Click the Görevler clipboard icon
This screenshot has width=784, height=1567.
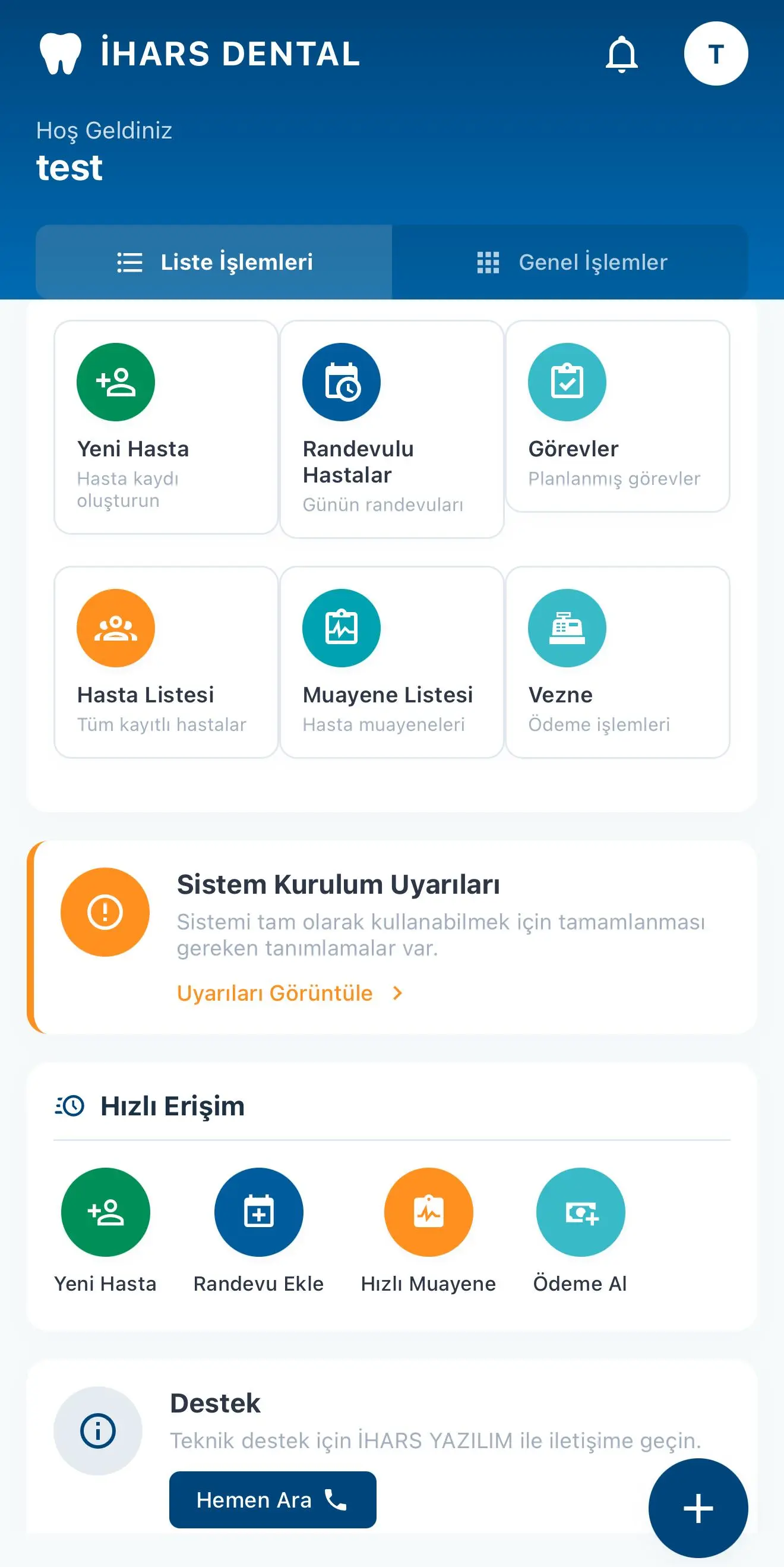point(567,381)
